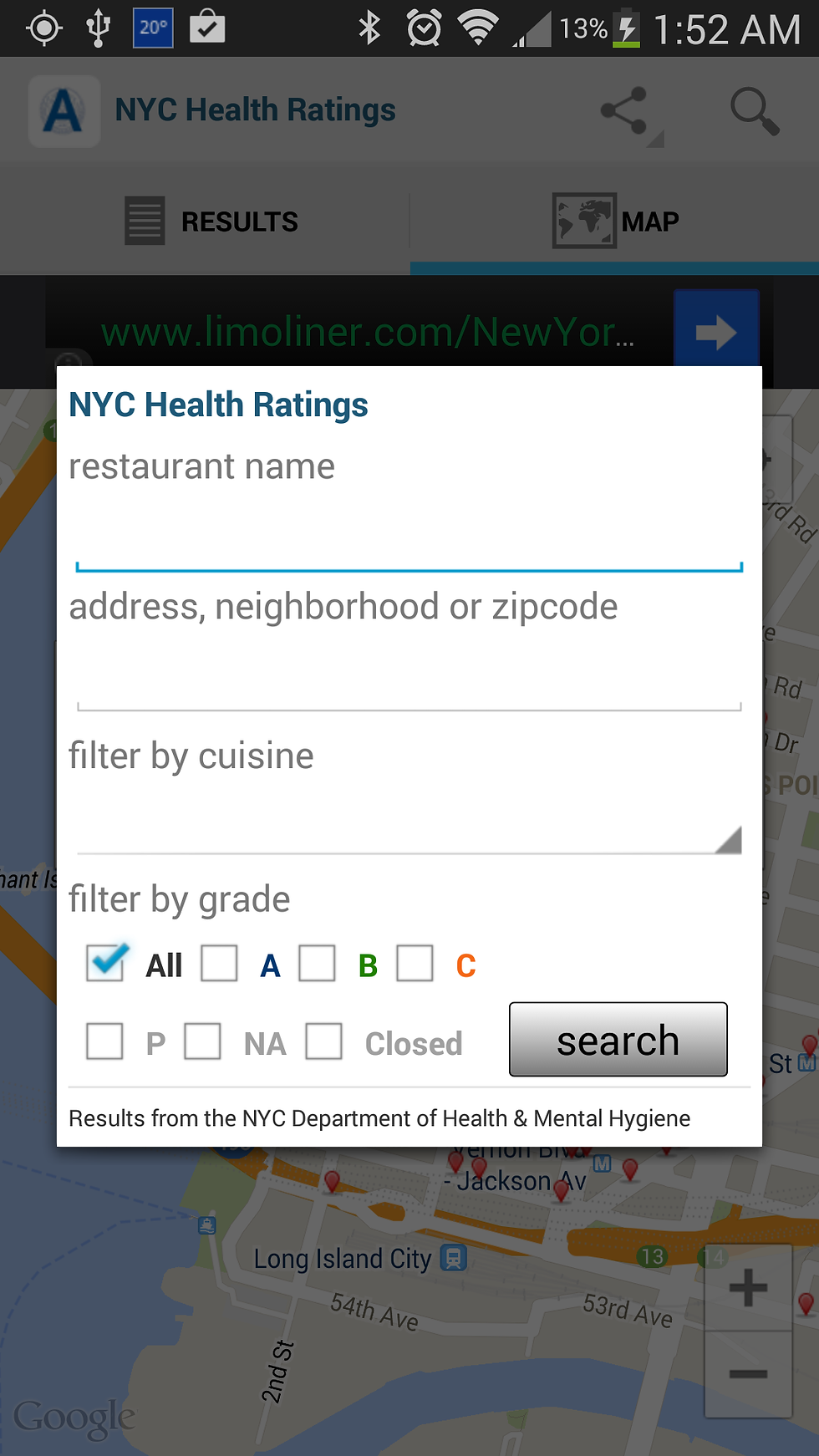The width and height of the screenshot is (819, 1456).
Task: Uncheck the All grades checkbox
Action: pyautogui.click(x=106, y=964)
